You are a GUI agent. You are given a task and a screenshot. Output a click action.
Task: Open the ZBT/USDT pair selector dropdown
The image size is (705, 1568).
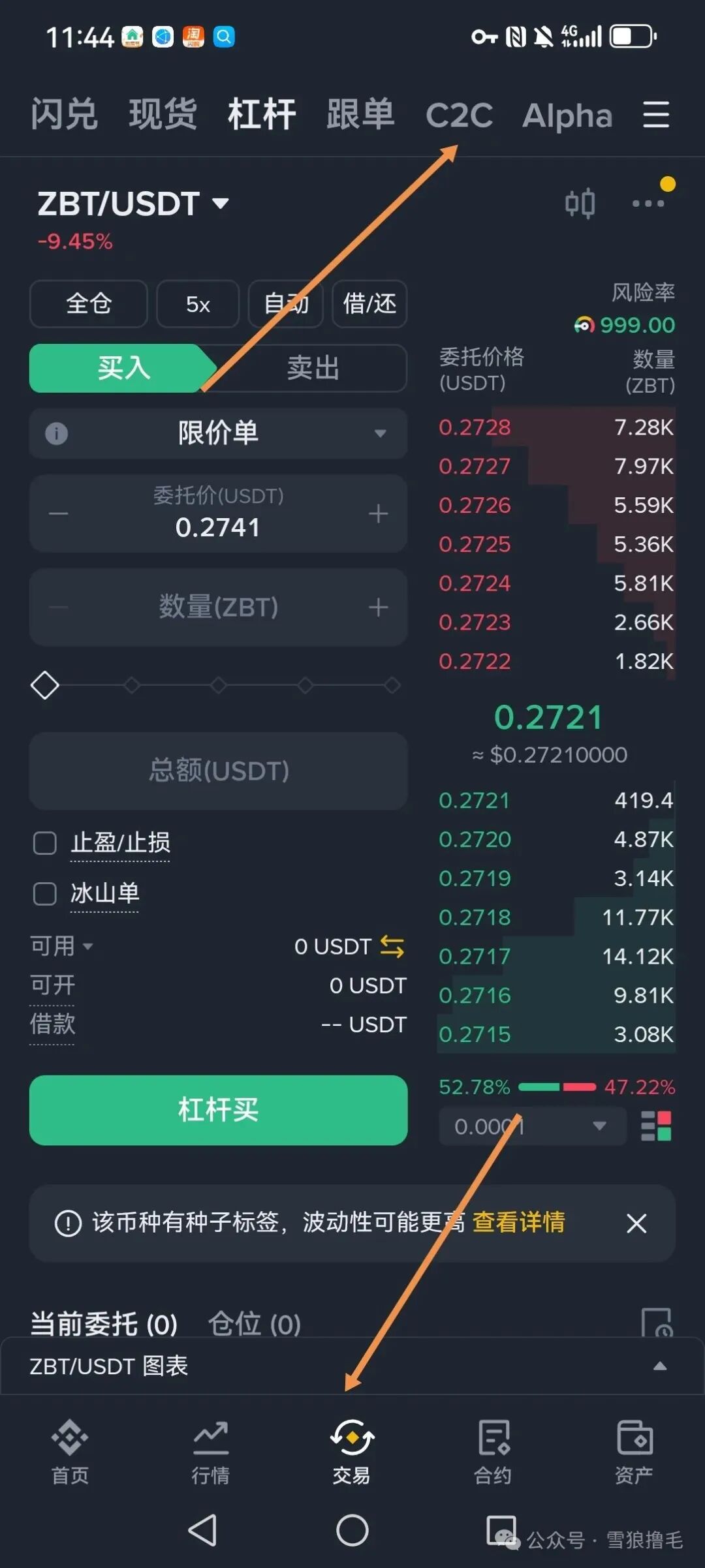click(131, 203)
